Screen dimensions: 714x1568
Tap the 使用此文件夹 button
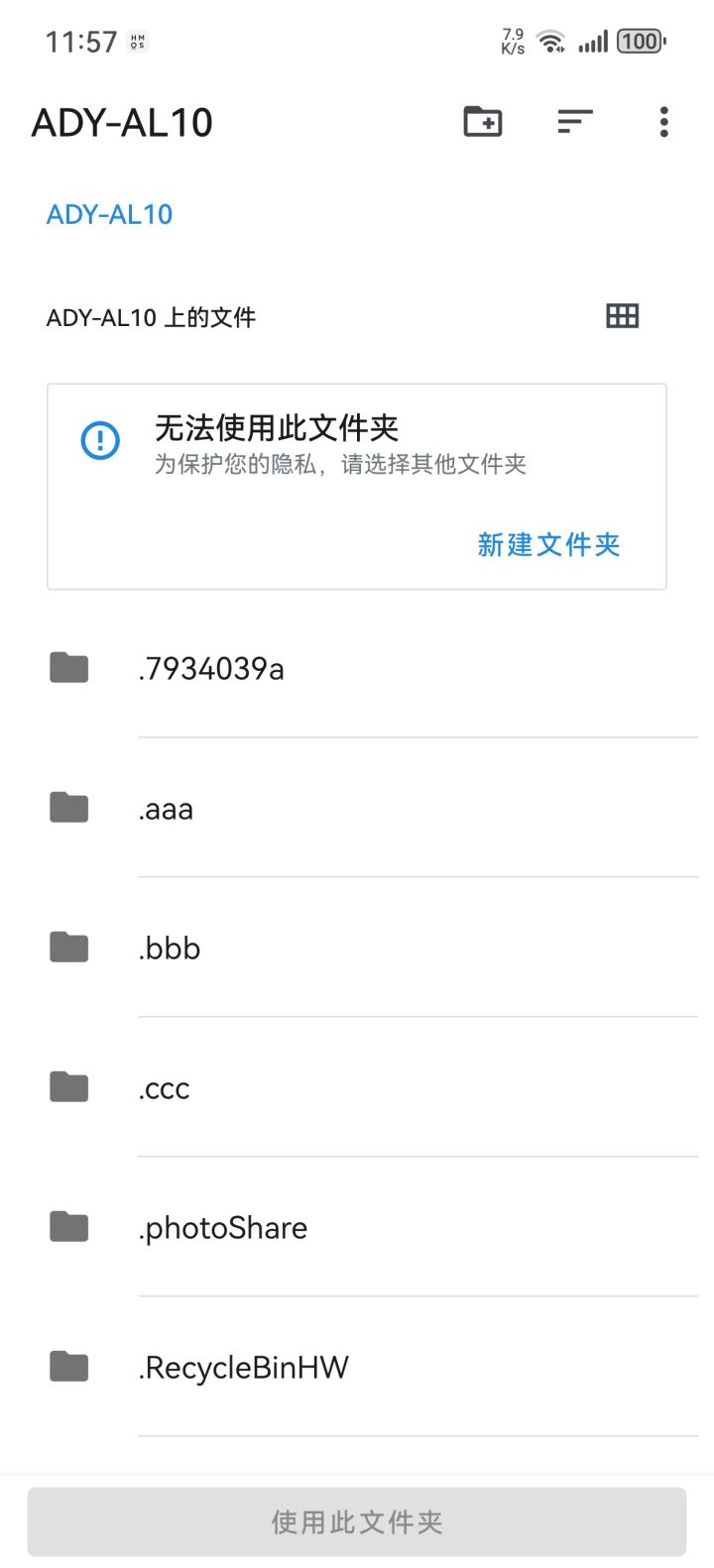[x=357, y=1521]
